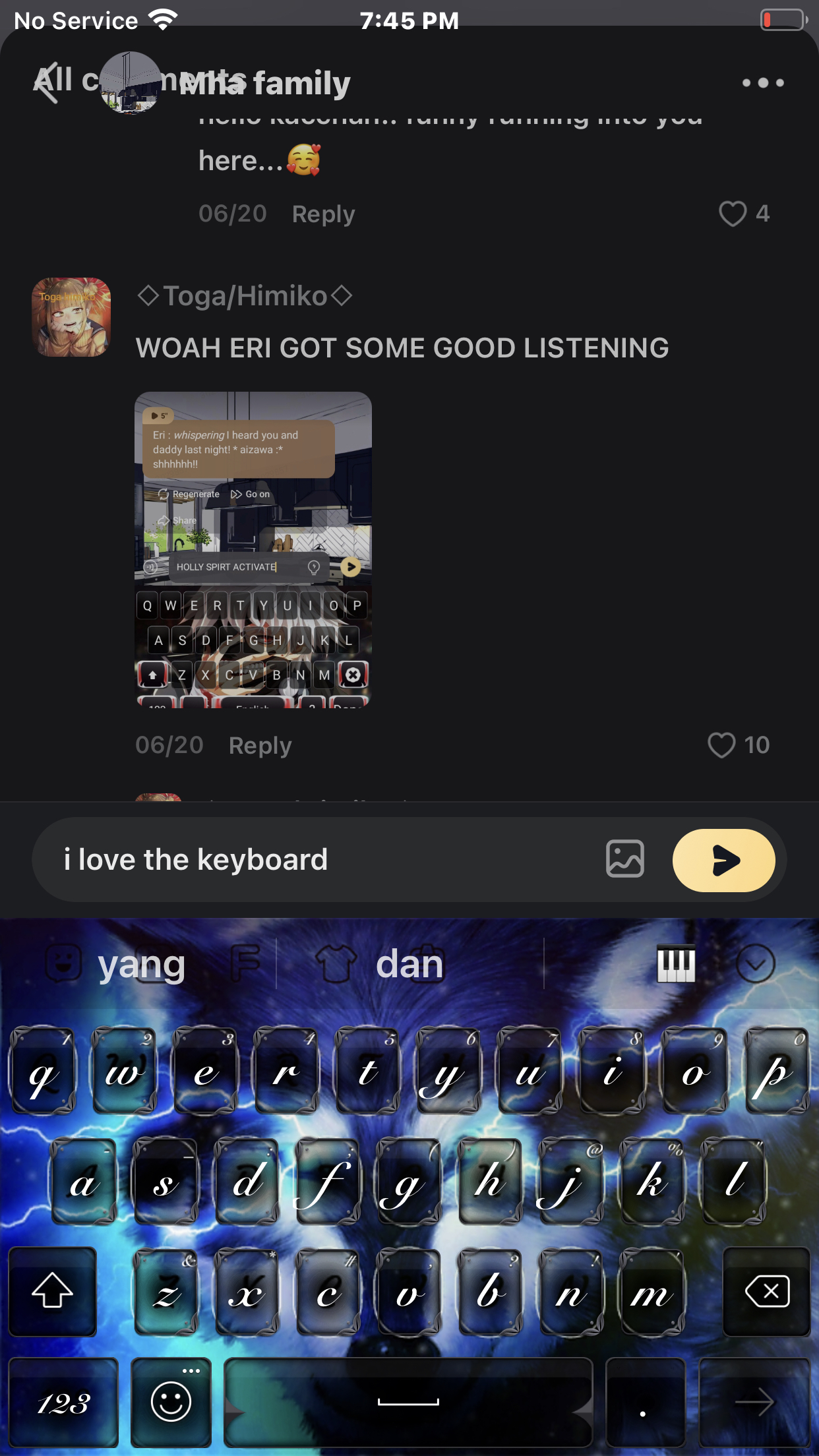Open the three-dot overflow menu
This screenshot has height=1456, width=819.
tap(762, 83)
